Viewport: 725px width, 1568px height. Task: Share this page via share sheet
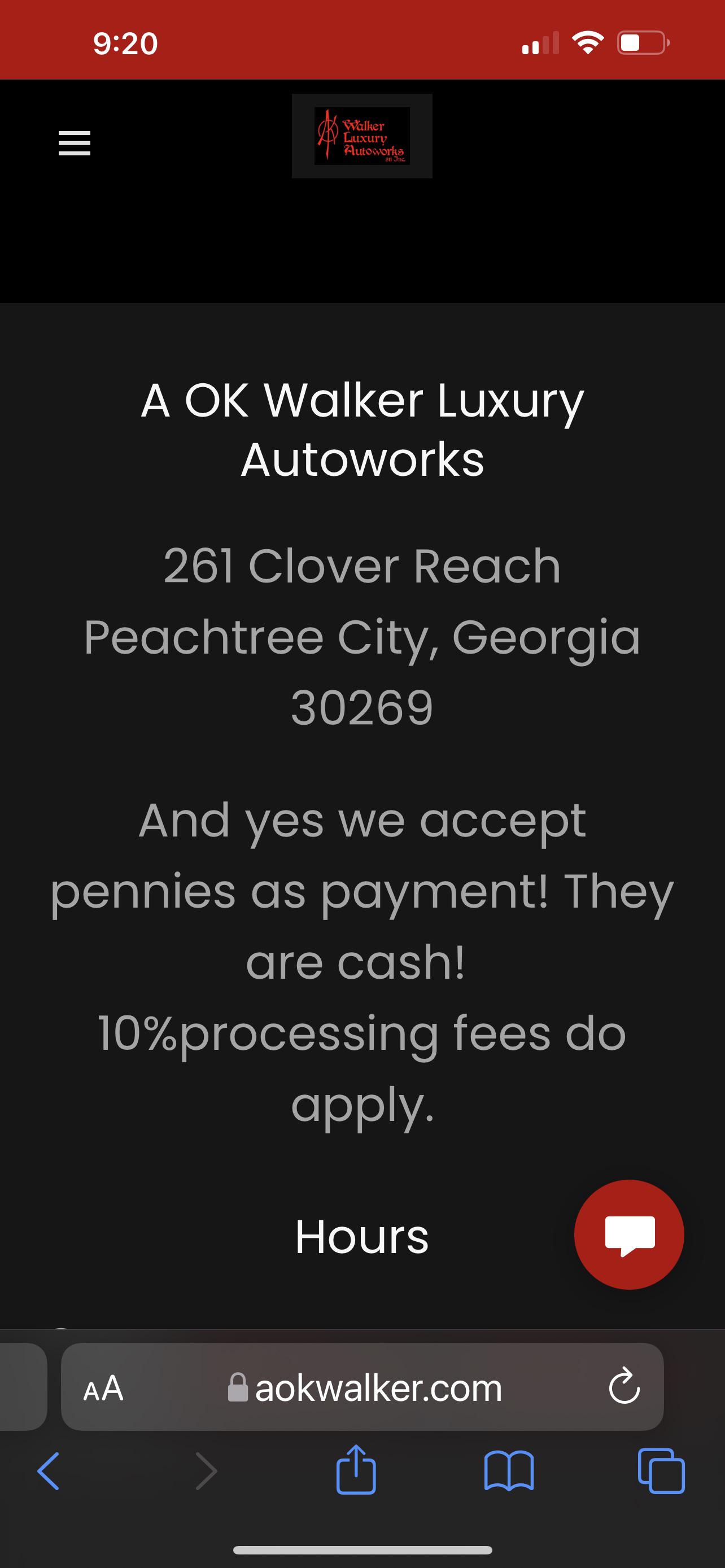pyautogui.click(x=356, y=1470)
